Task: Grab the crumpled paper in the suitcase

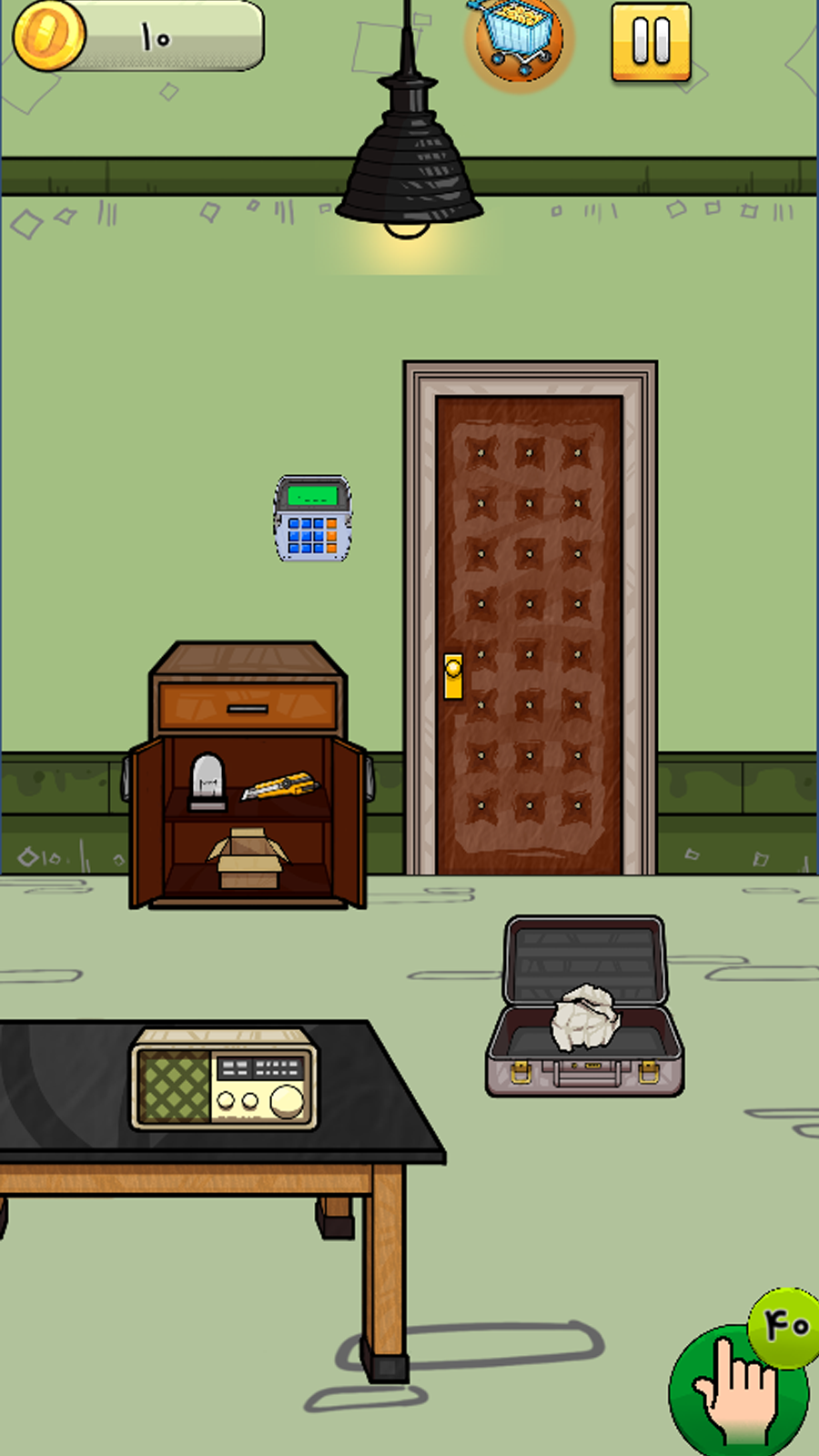Action: click(x=585, y=1017)
